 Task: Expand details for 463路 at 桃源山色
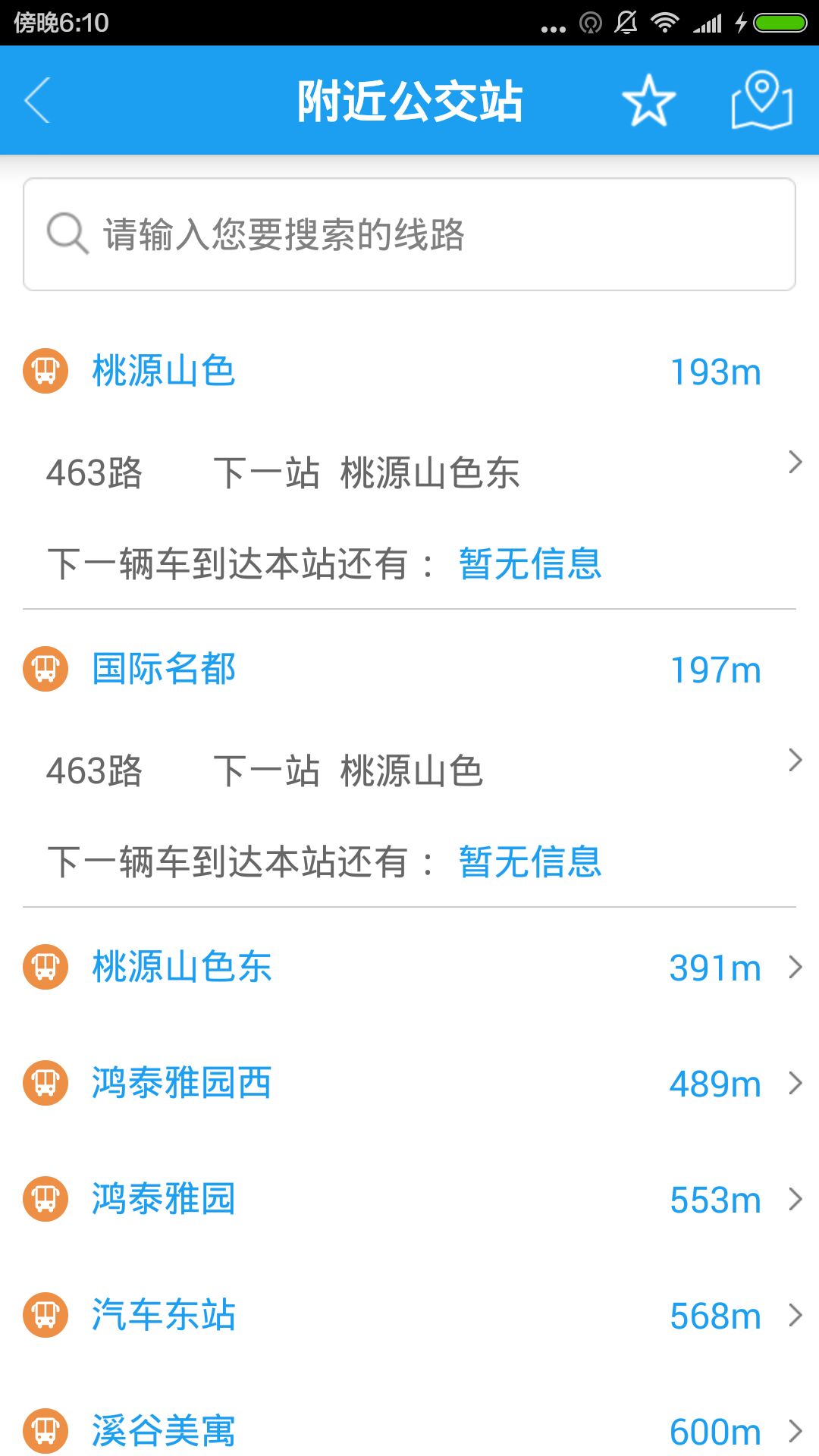point(793,461)
